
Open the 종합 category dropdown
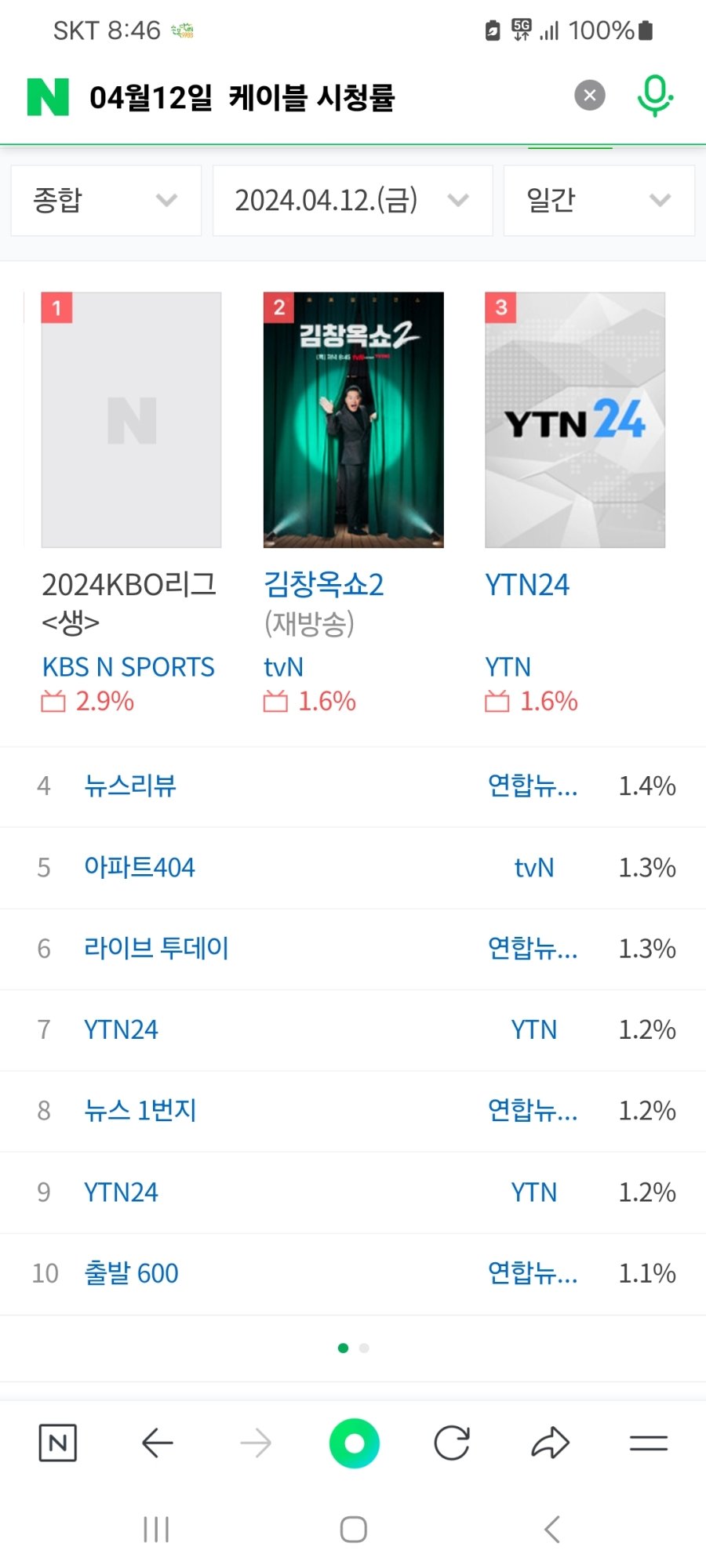[106, 201]
